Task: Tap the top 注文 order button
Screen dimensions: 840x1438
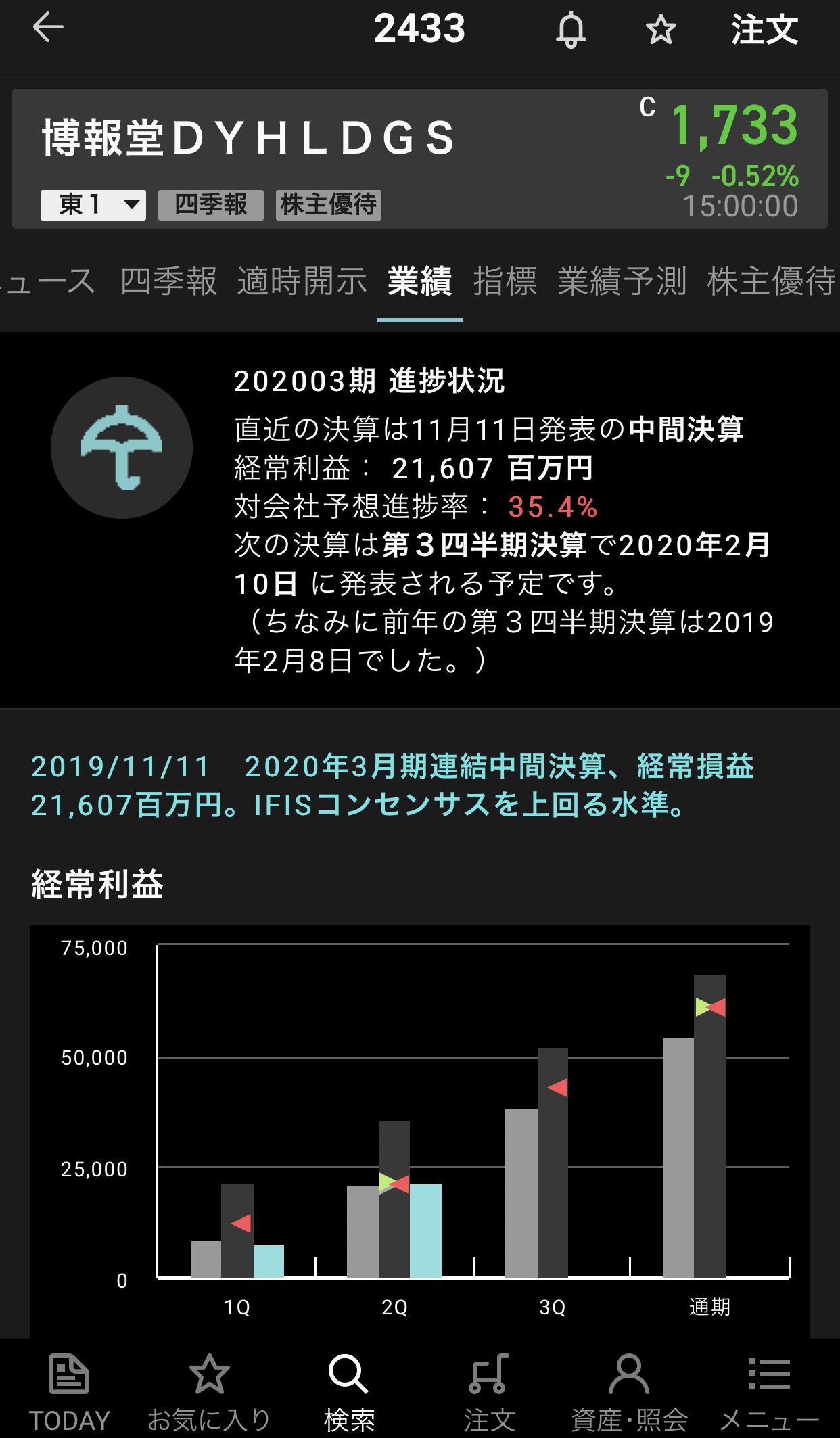Action: coord(764,30)
